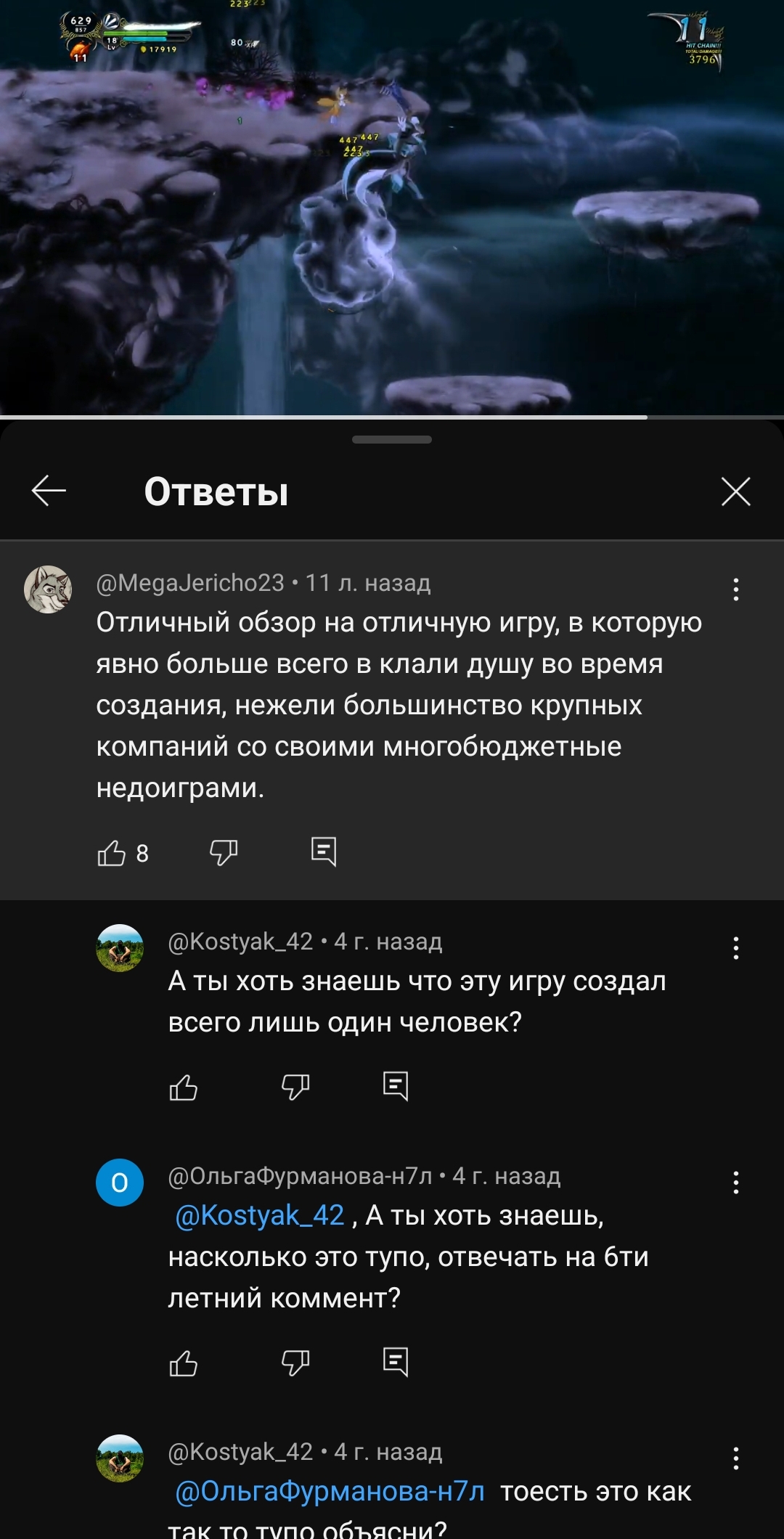The width and height of the screenshot is (784, 1539).
Task: Open @MegaJericho23's profile avatar
Action: (48, 589)
